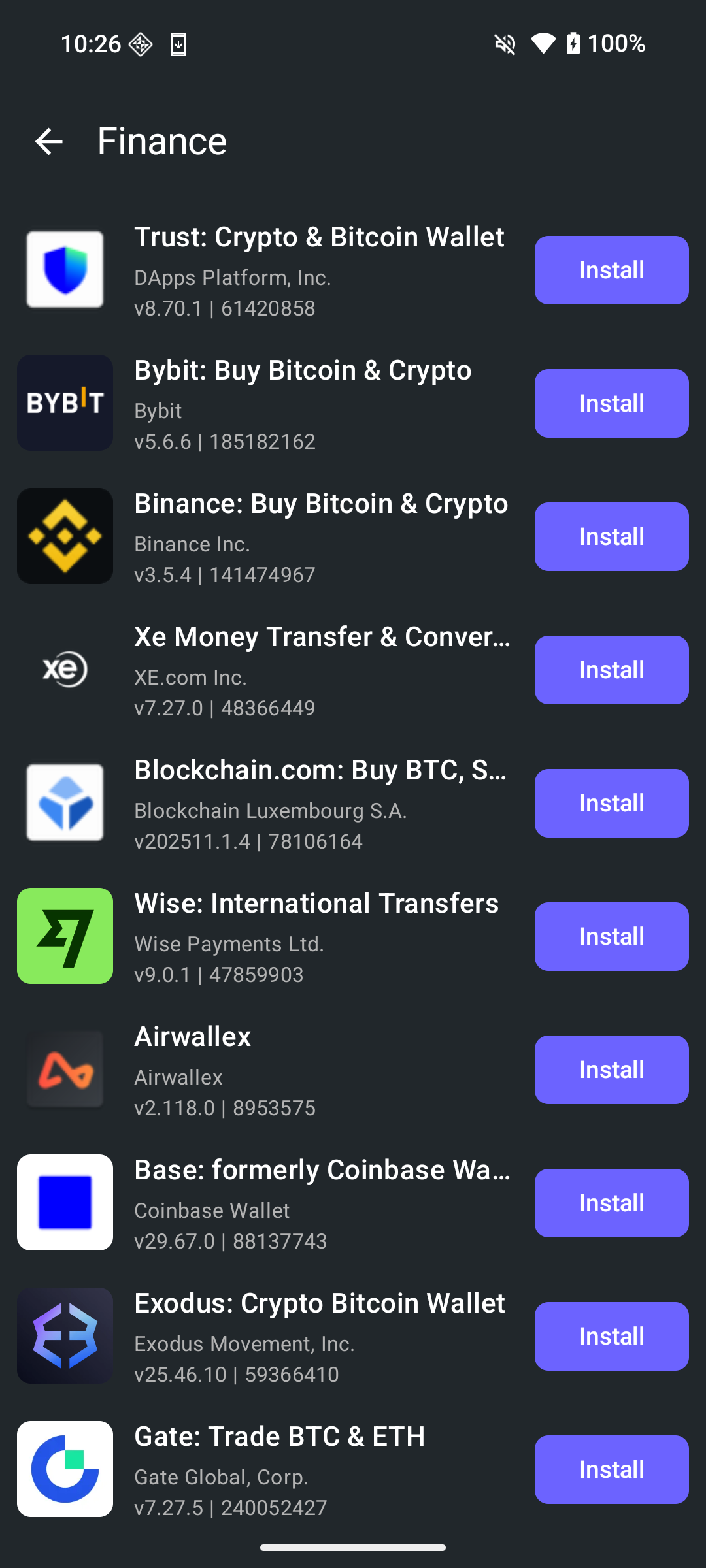
Task: Select the Base blue square icon
Action: point(64,1203)
